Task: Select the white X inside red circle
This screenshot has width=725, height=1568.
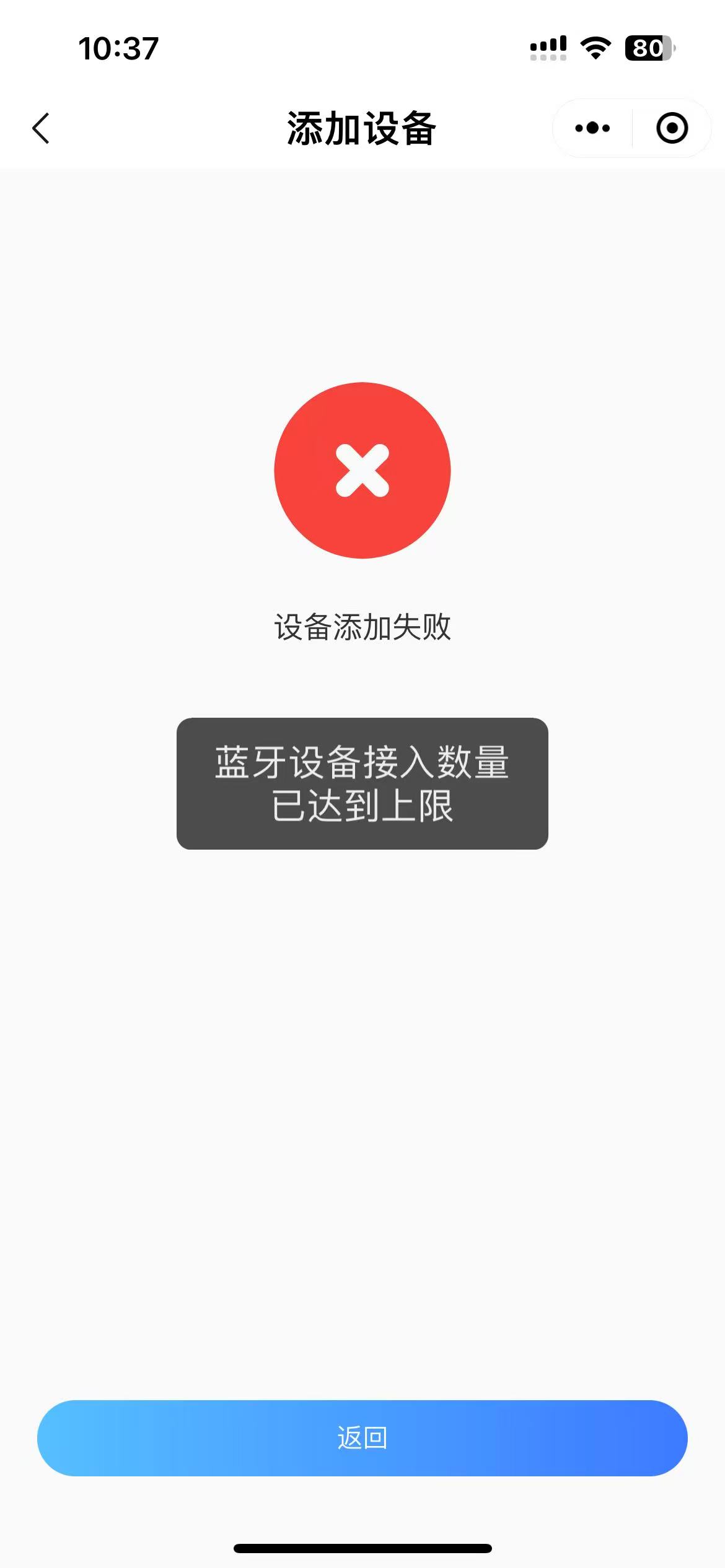Action: (362, 471)
